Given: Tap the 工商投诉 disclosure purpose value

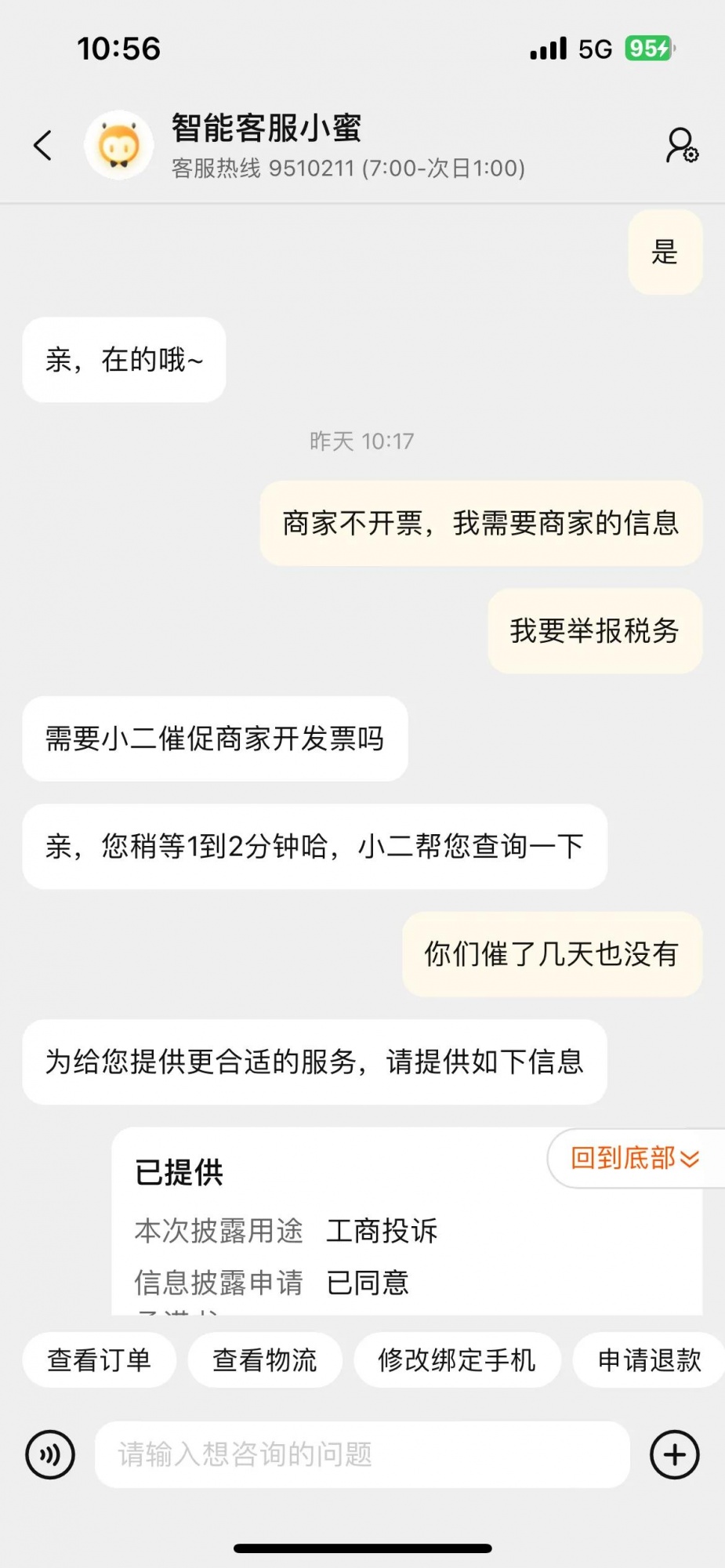Looking at the screenshot, I should (x=382, y=1231).
